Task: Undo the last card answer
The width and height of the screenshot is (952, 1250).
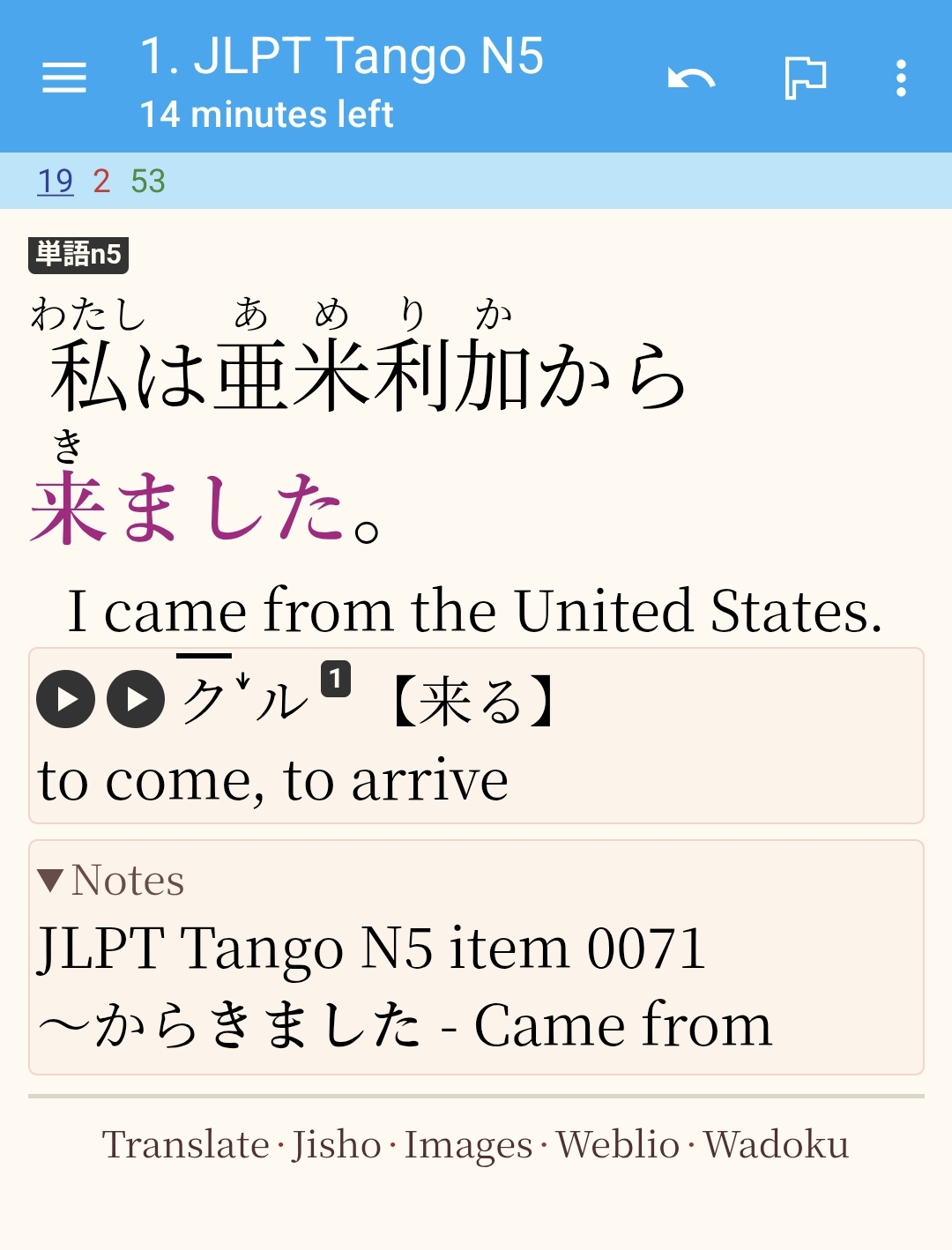Action: point(691,78)
